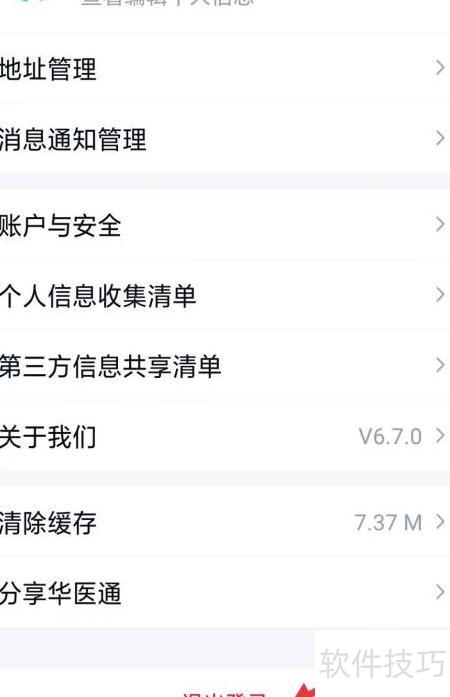Open 关于我们 showing V6.7.0
This screenshot has height=697, width=450.
[225, 436]
